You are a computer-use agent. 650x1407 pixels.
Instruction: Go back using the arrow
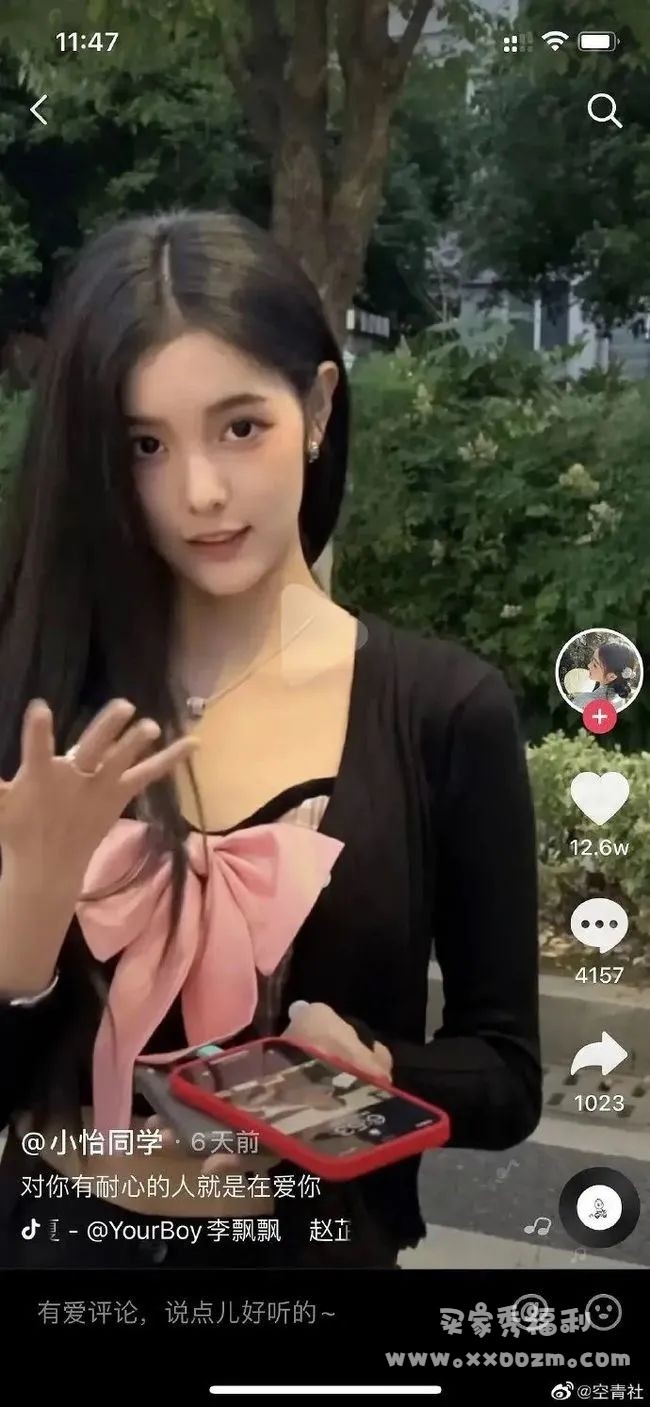38,110
